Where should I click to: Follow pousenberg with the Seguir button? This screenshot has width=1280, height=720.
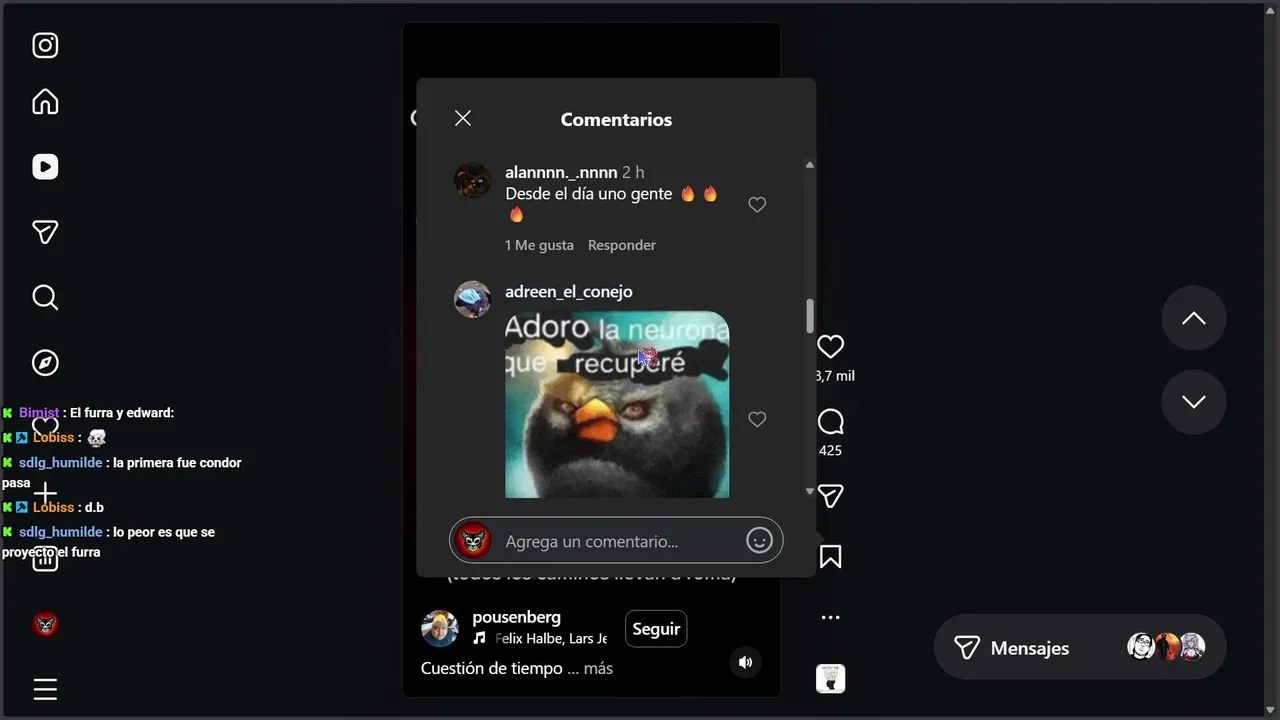pyautogui.click(x=656, y=629)
